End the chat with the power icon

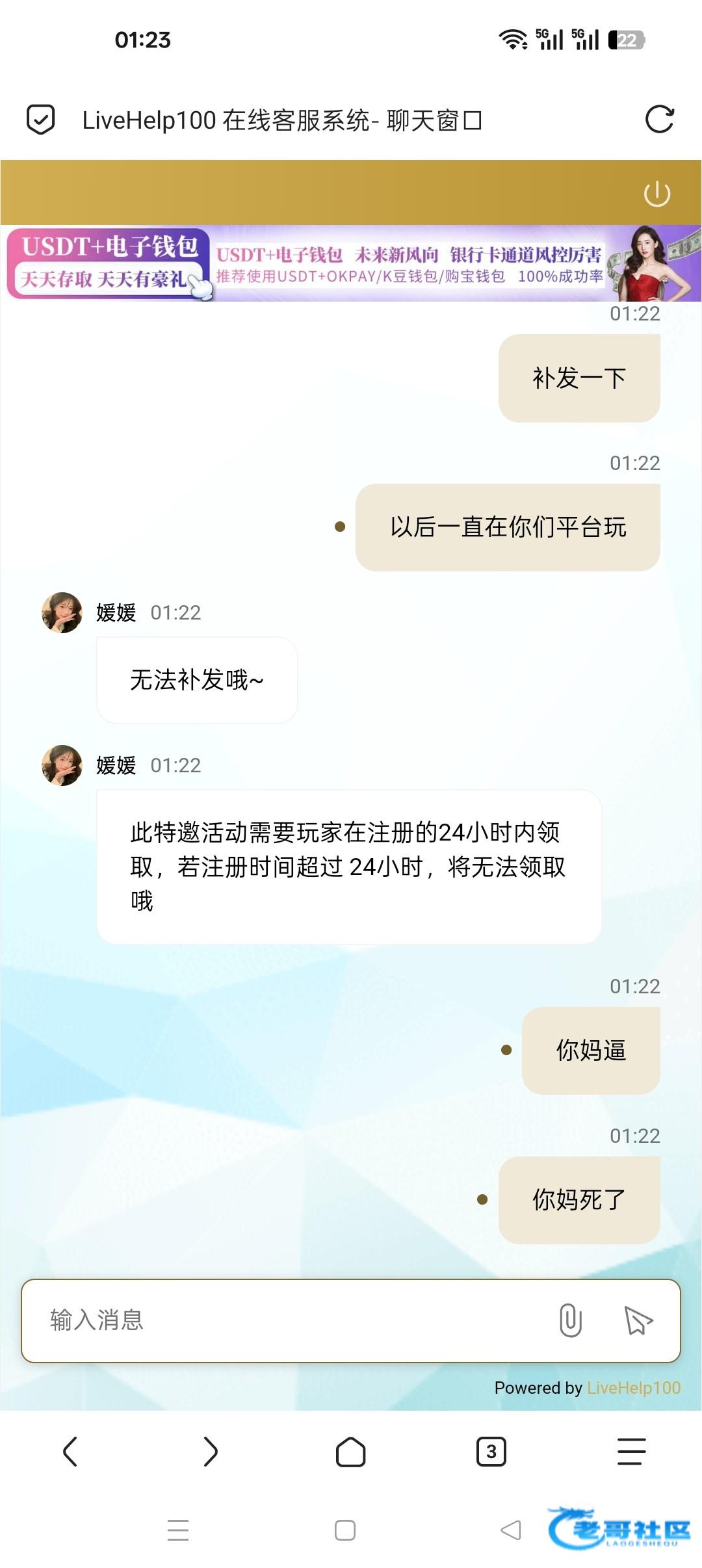point(656,194)
